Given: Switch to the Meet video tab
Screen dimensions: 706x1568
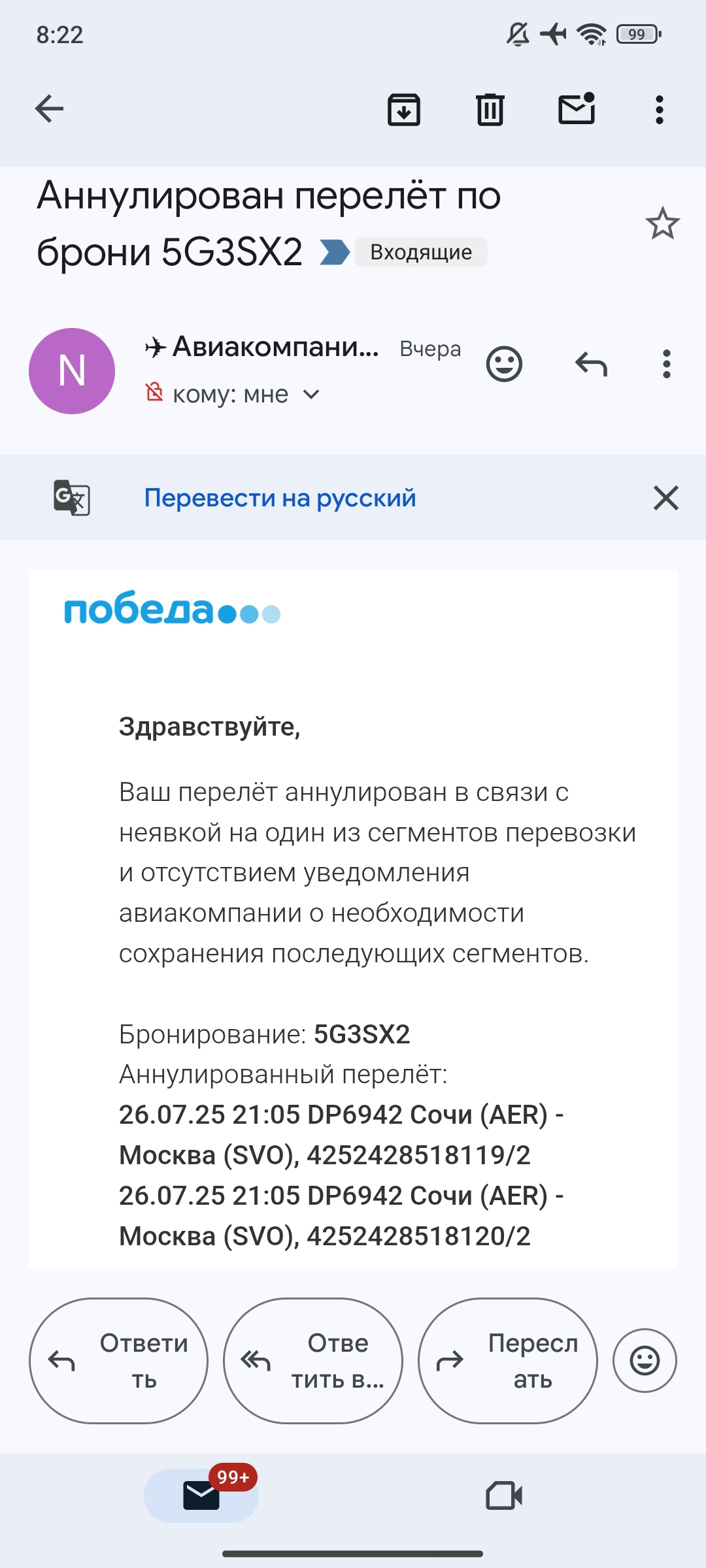Looking at the screenshot, I should (504, 1495).
